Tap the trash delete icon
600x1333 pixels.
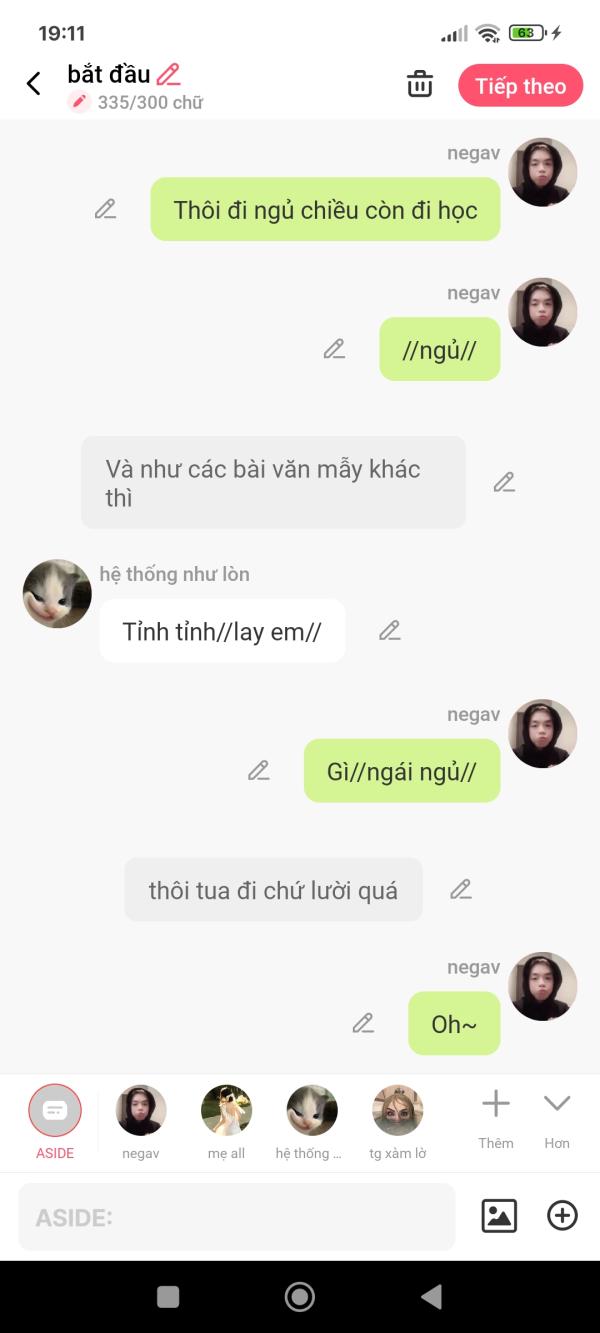pos(420,85)
